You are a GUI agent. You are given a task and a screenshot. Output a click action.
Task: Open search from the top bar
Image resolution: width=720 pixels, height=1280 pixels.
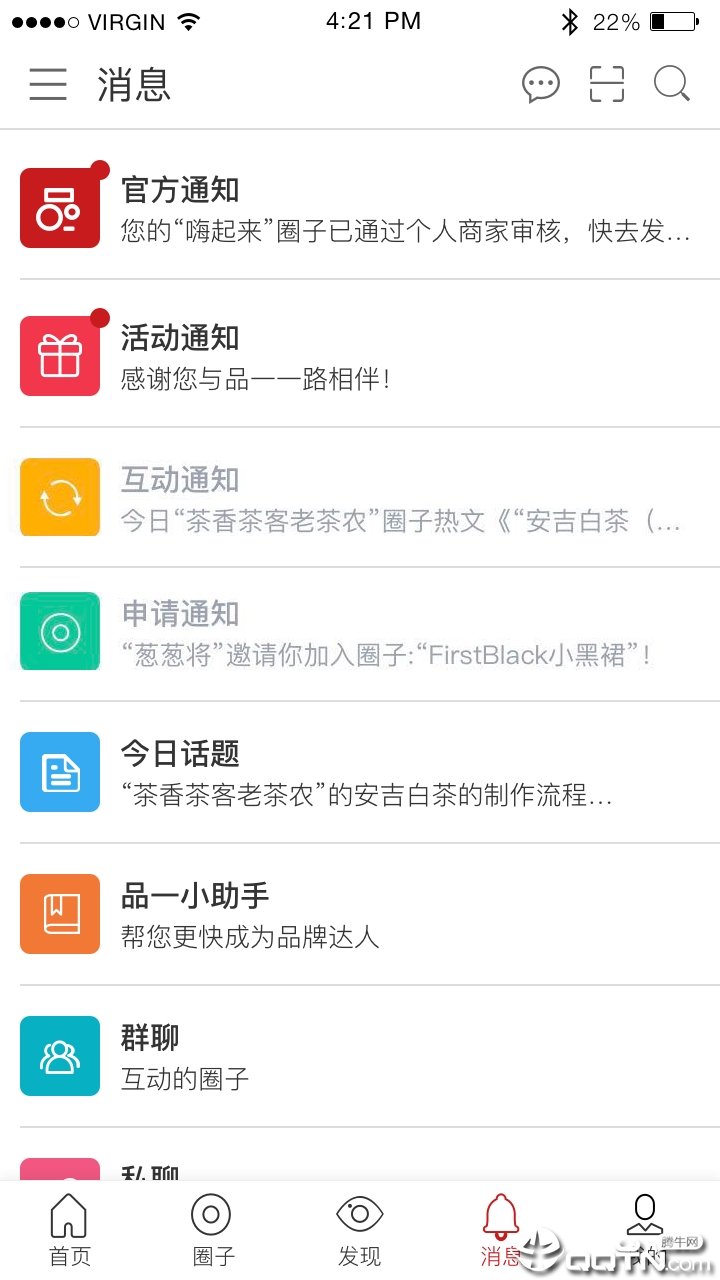point(672,84)
